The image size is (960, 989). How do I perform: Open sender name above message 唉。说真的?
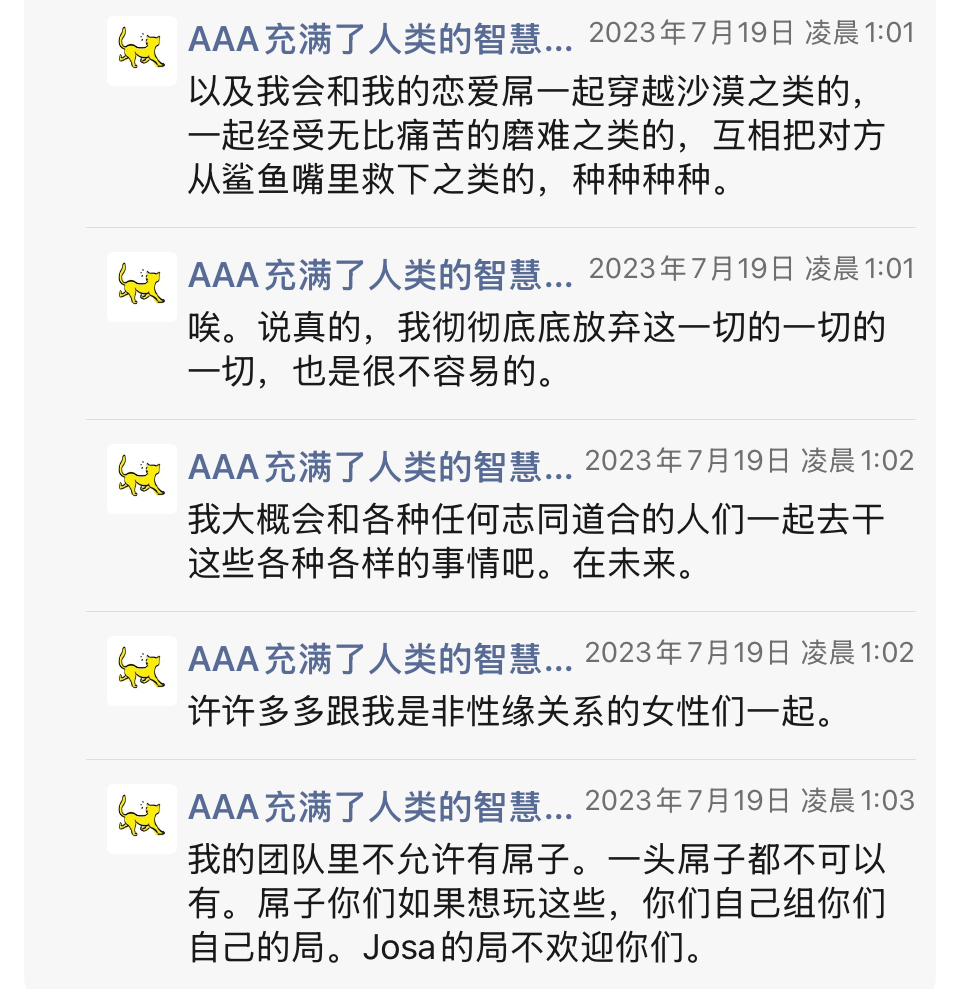point(380,274)
